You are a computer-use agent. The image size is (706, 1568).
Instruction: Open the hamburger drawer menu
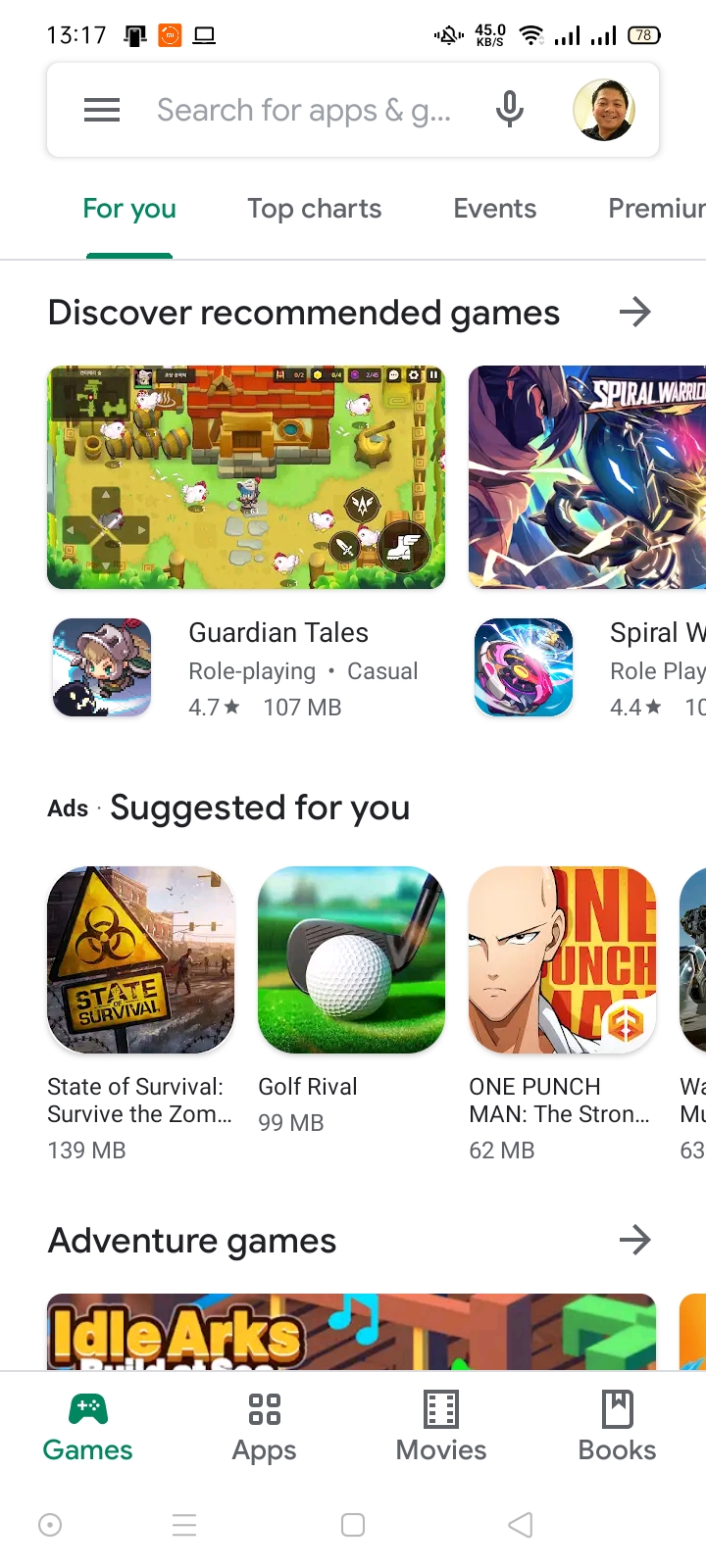[x=102, y=110]
